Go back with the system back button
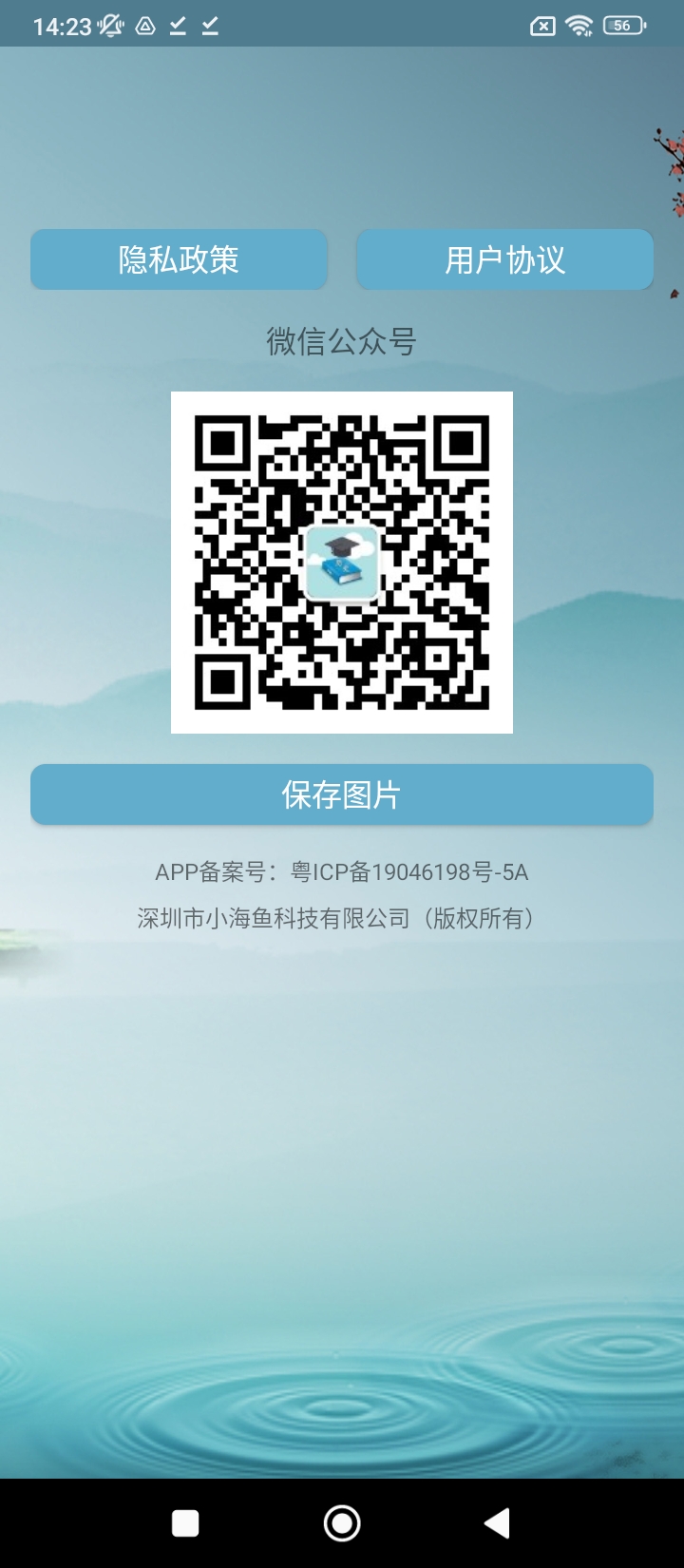684x1568 pixels. [497, 1523]
